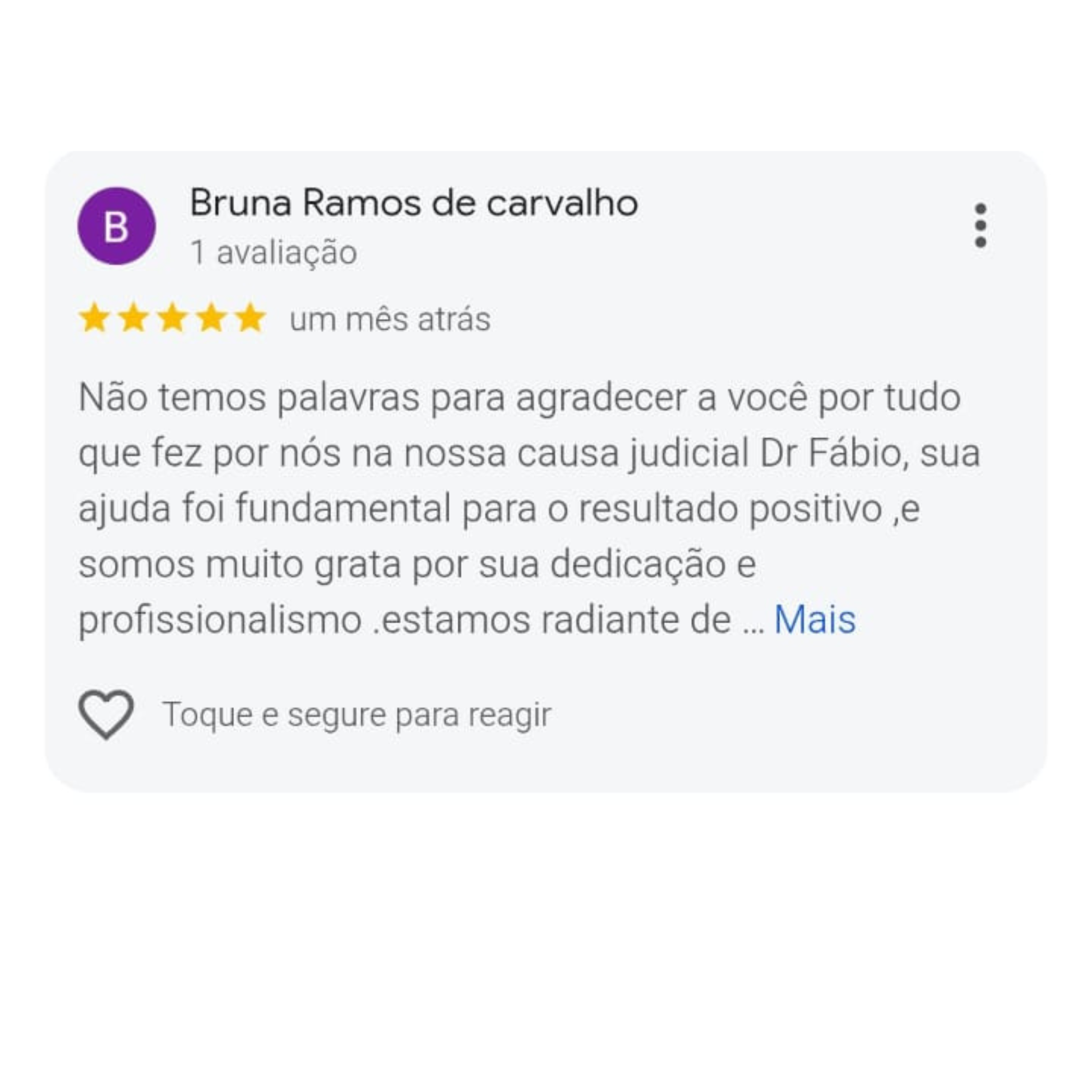Viewport: 1092px width, 1092px height.
Task: React to the review with the heart
Action: [106, 714]
